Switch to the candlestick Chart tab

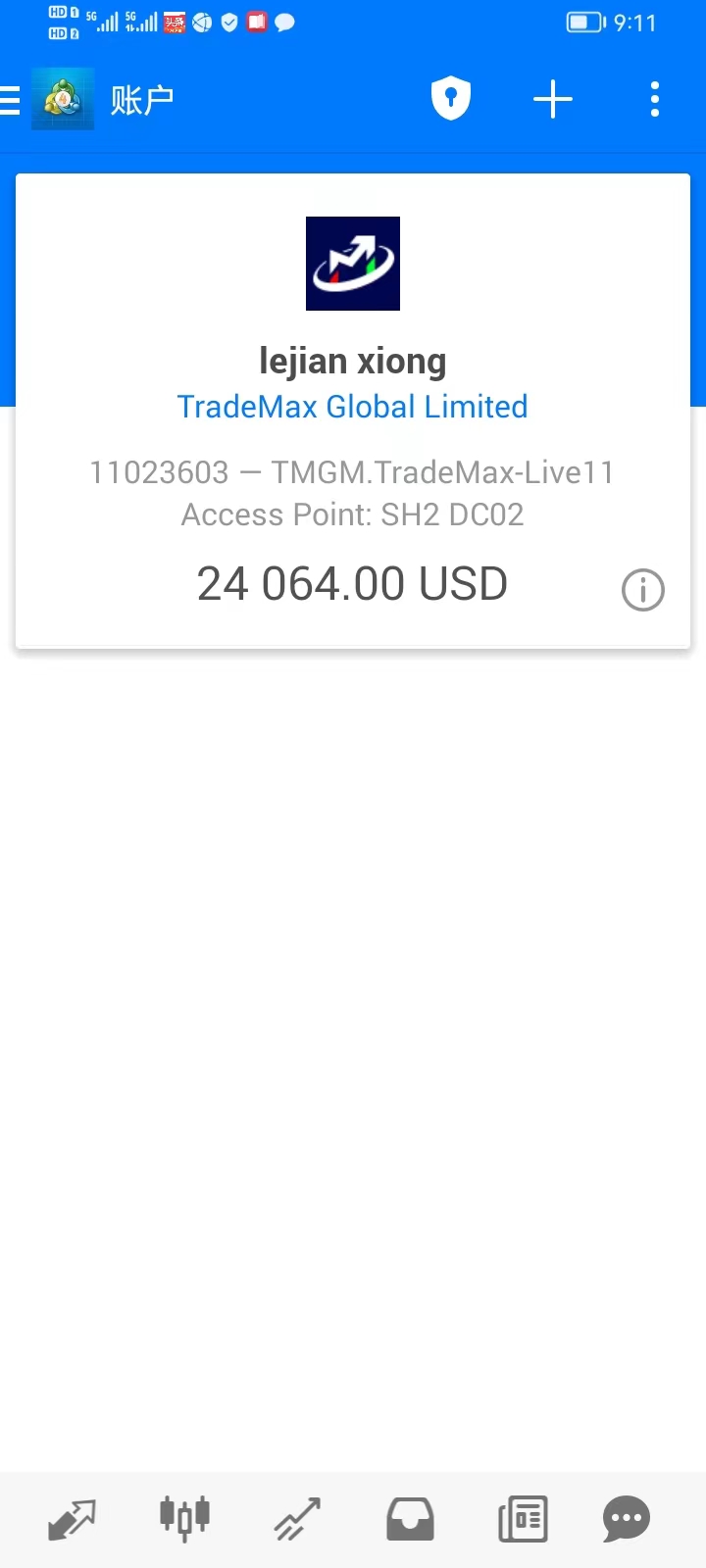click(184, 1519)
